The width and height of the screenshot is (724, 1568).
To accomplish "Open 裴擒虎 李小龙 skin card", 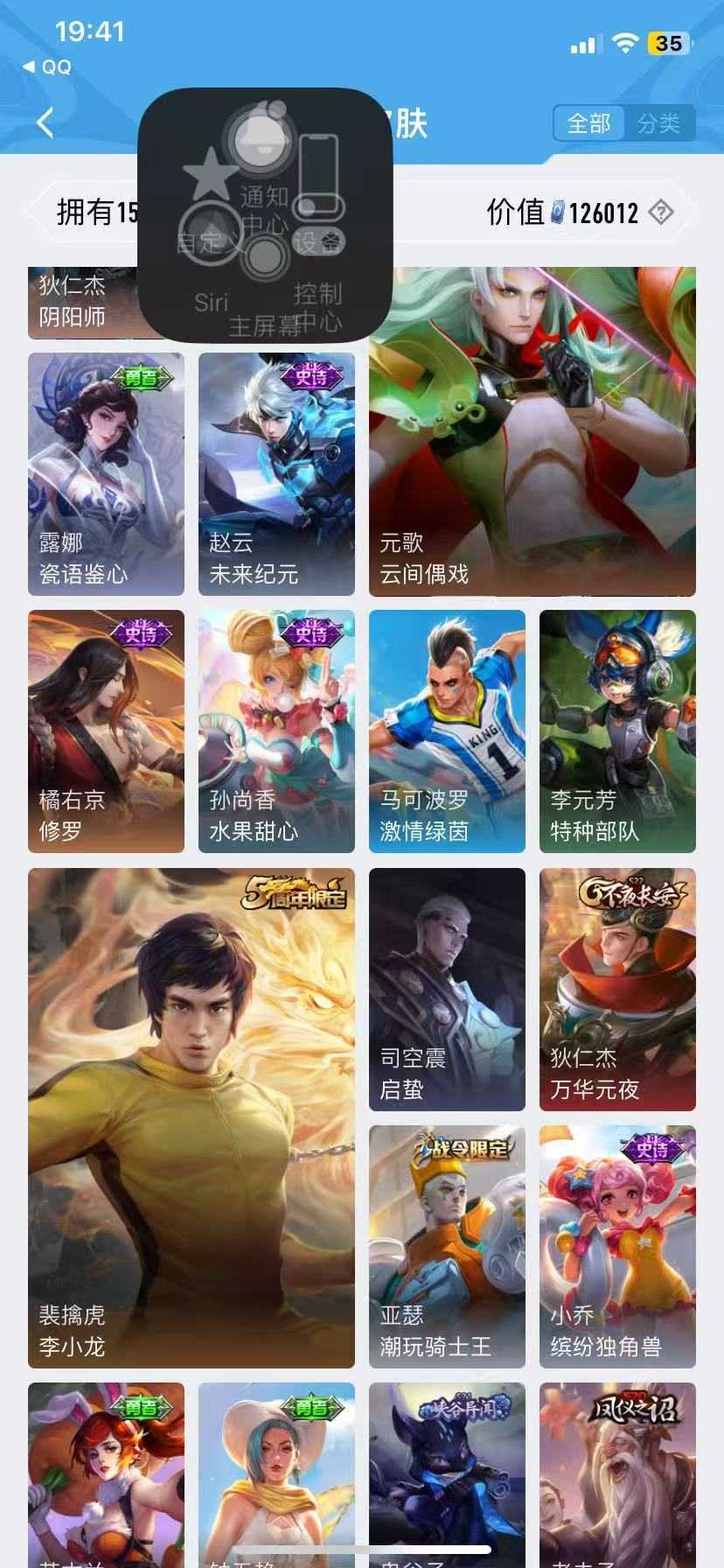I will point(191,1117).
